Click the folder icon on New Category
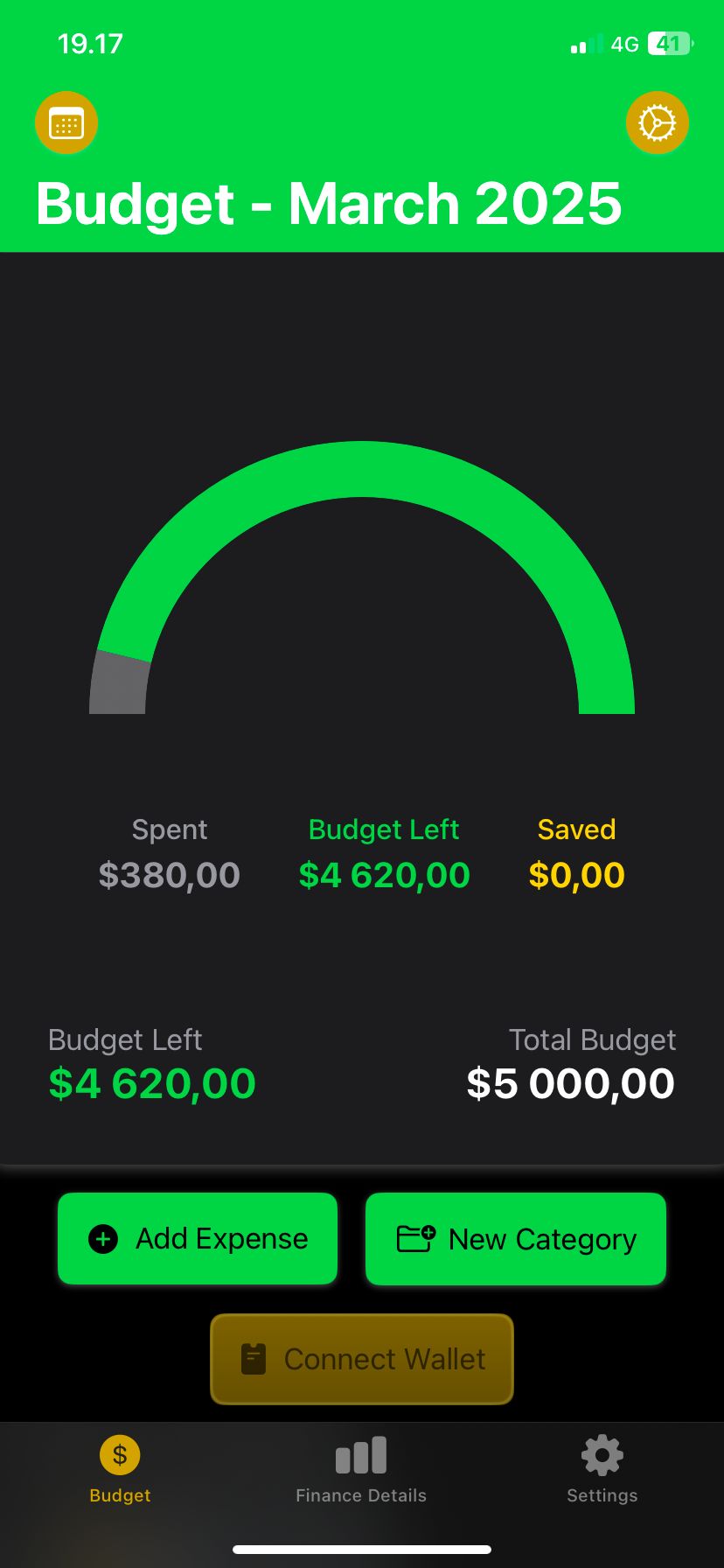This screenshot has height=1568, width=724. 415,1238
